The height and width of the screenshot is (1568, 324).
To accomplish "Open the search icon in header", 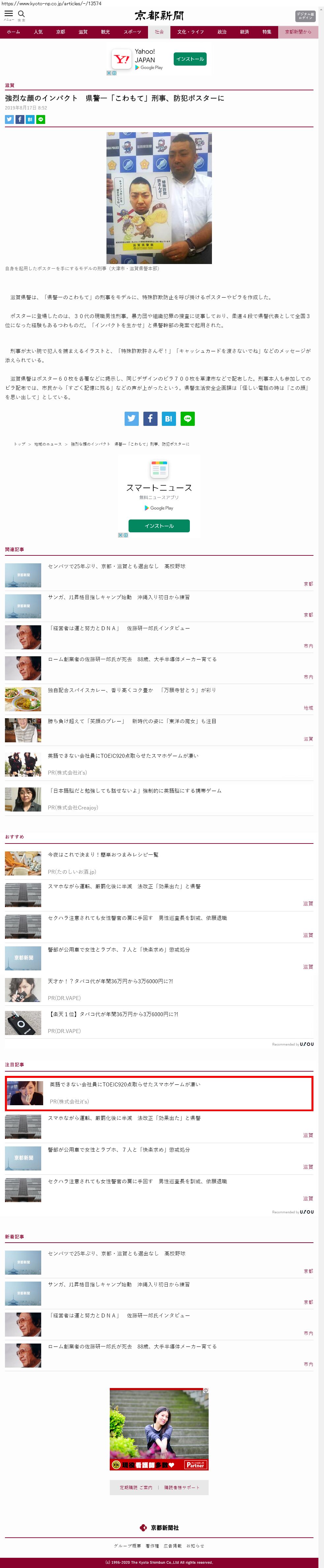I will [21, 14].
